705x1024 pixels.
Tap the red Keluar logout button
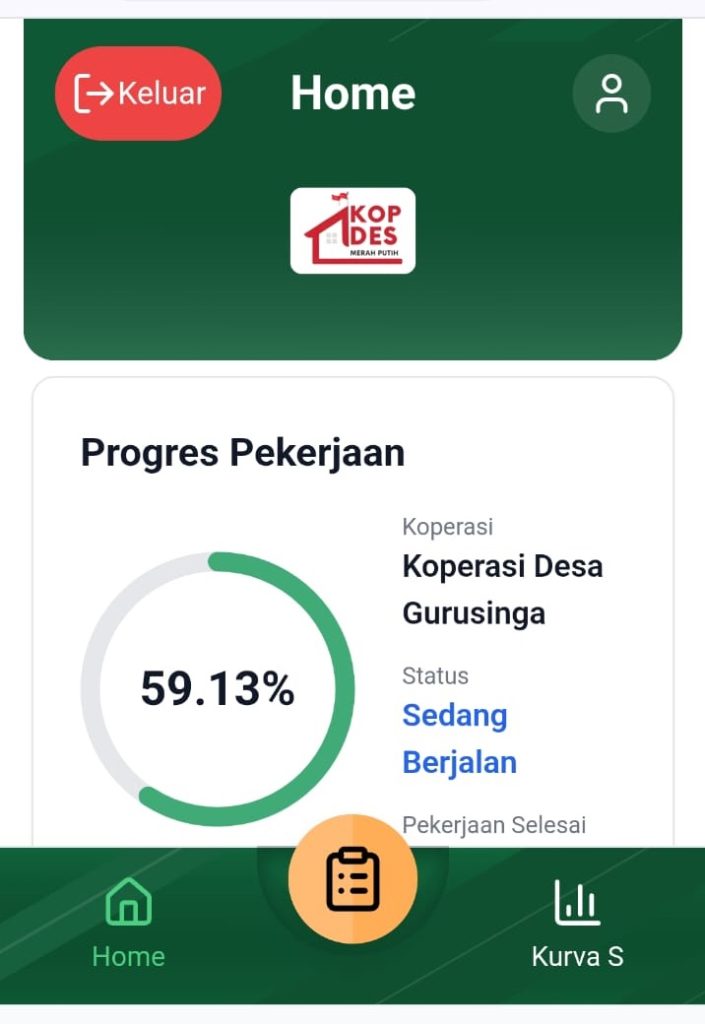(138, 94)
